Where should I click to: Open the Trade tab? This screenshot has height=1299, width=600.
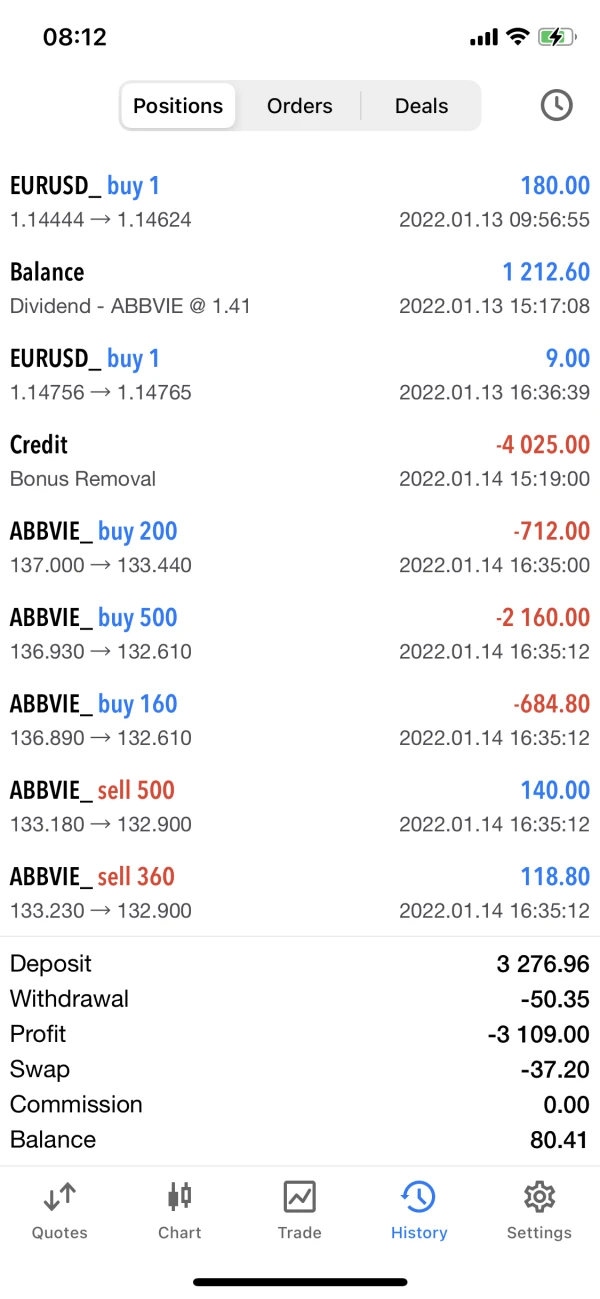click(x=299, y=1210)
